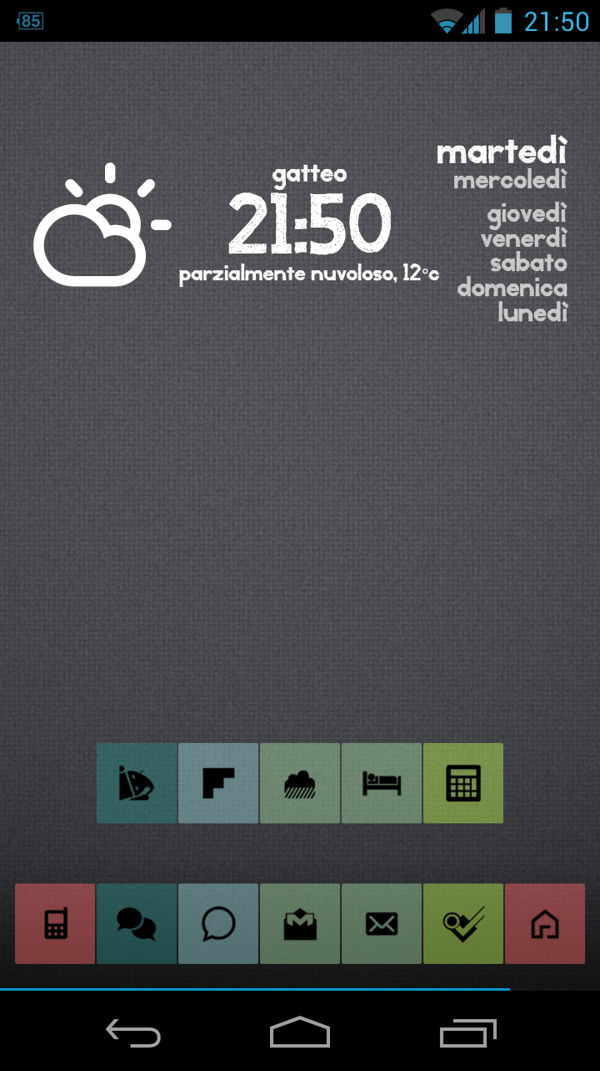Viewport: 600px width, 1071px height.
Task: Open the double chat bubbles app
Action: [x=137, y=924]
